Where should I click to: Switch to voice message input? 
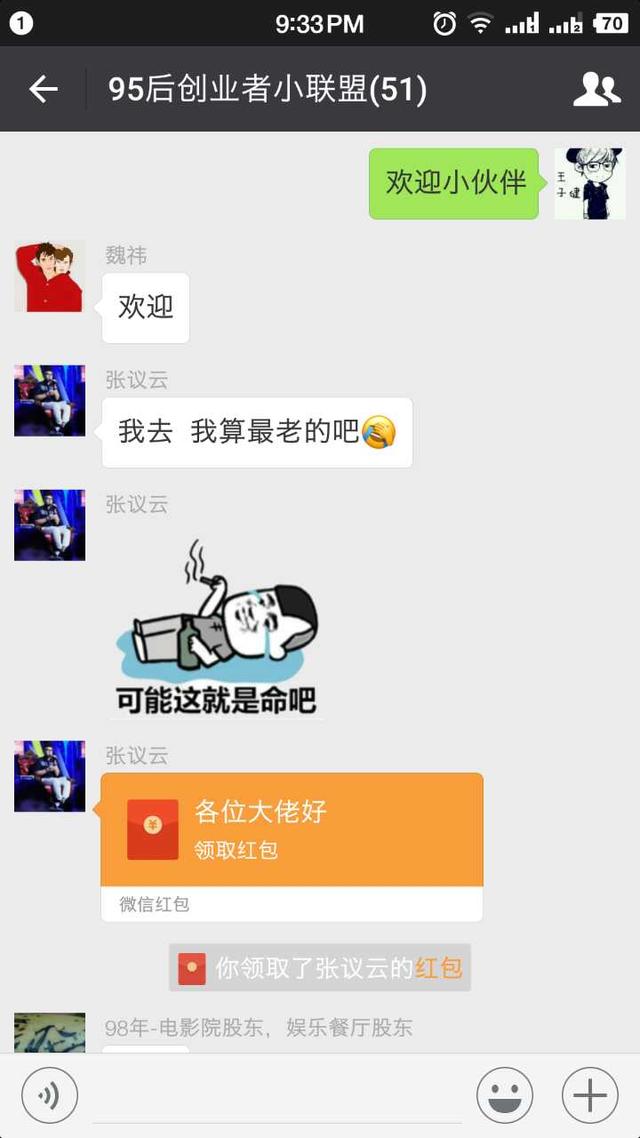pyautogui.click(x=49, y=1096)
